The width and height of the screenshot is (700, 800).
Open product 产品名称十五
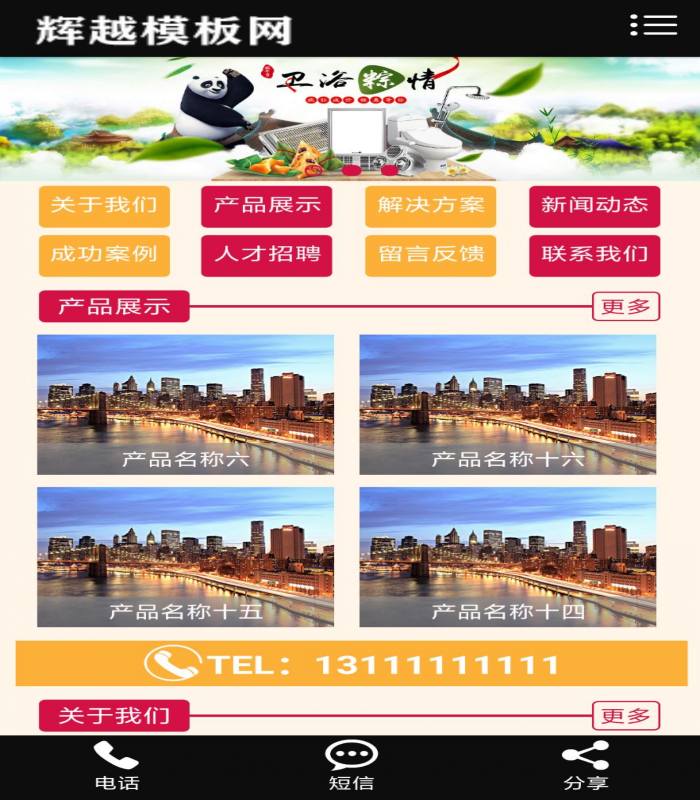pos(185,556)
